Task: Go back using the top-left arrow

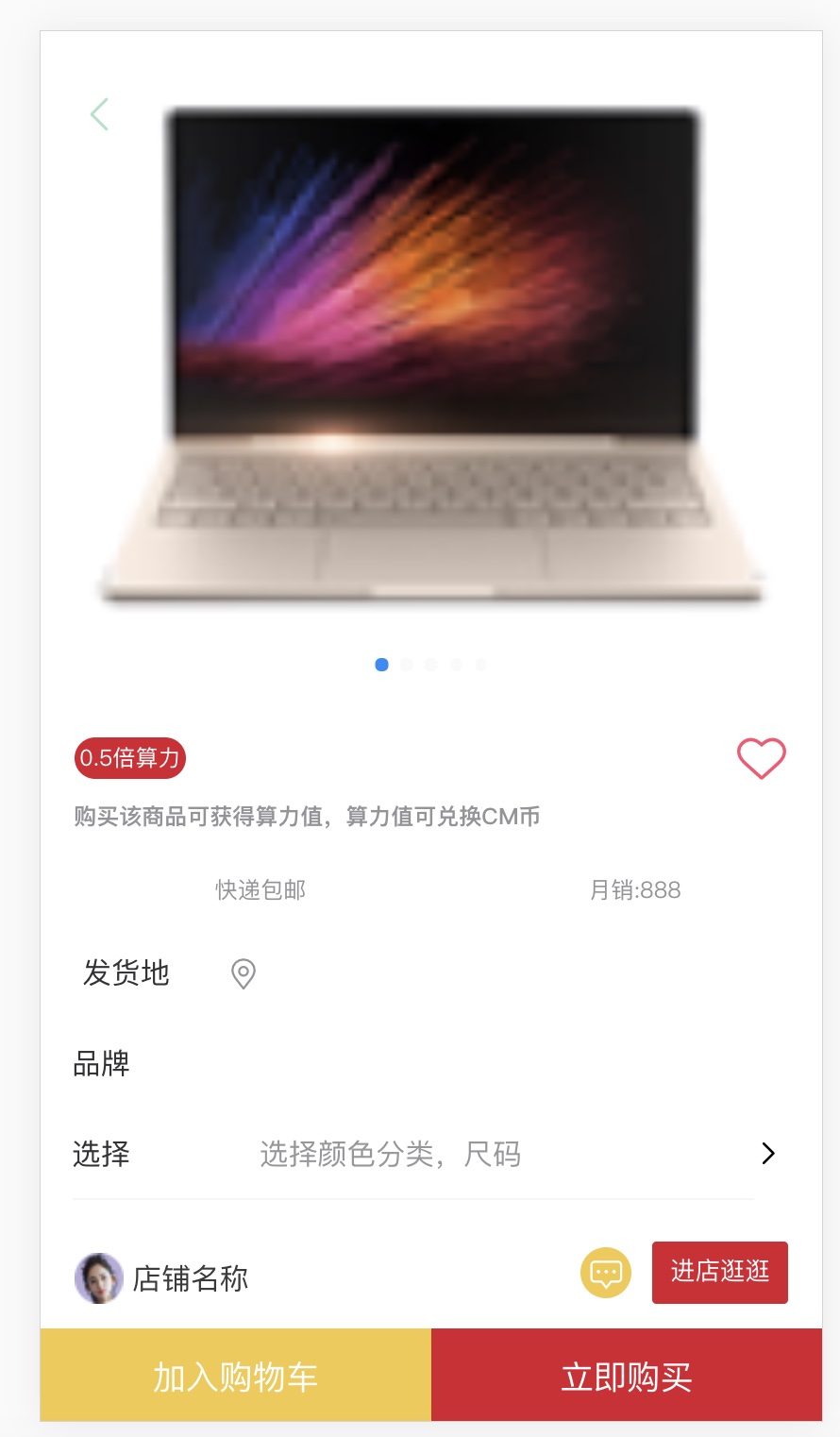Action: (x=99, y=114)
